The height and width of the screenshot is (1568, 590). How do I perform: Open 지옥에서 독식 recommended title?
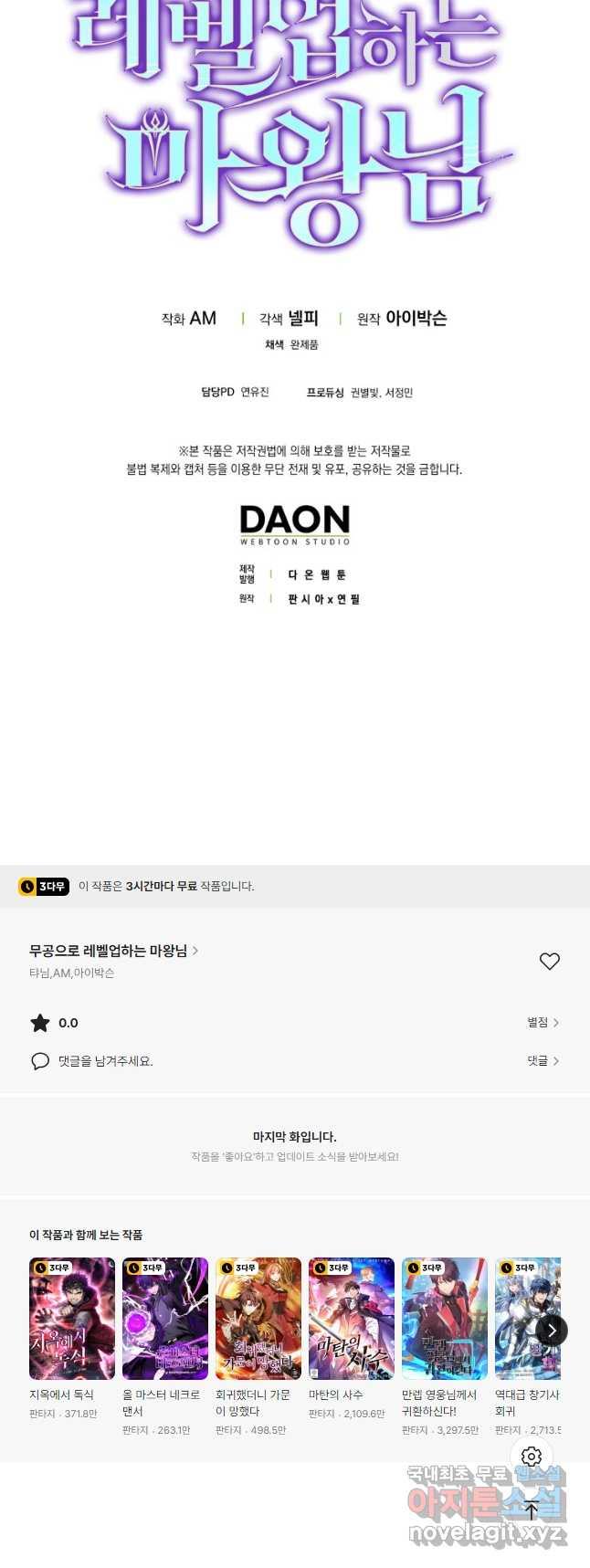[x=72, y=1319]
